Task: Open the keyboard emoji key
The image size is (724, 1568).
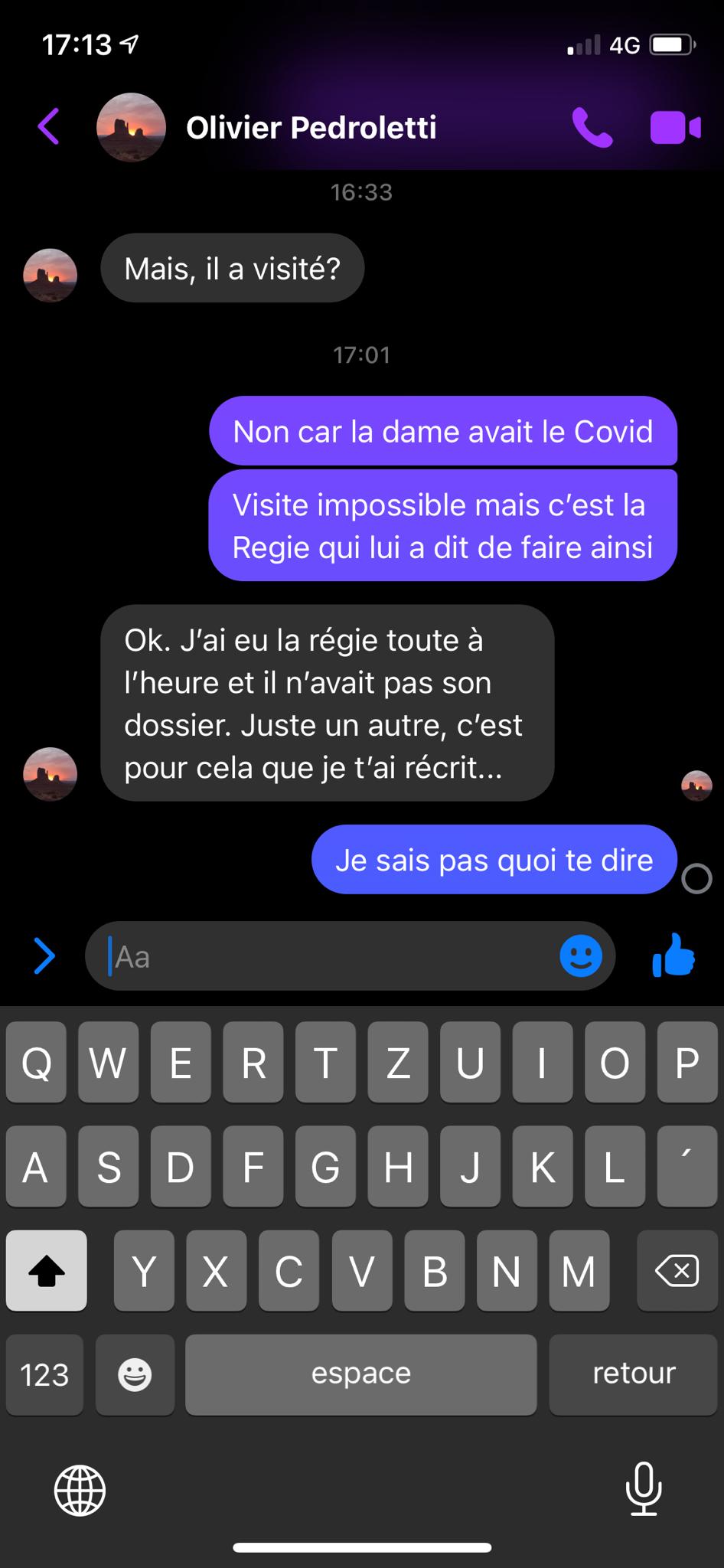Action: tap(135, 1375)
